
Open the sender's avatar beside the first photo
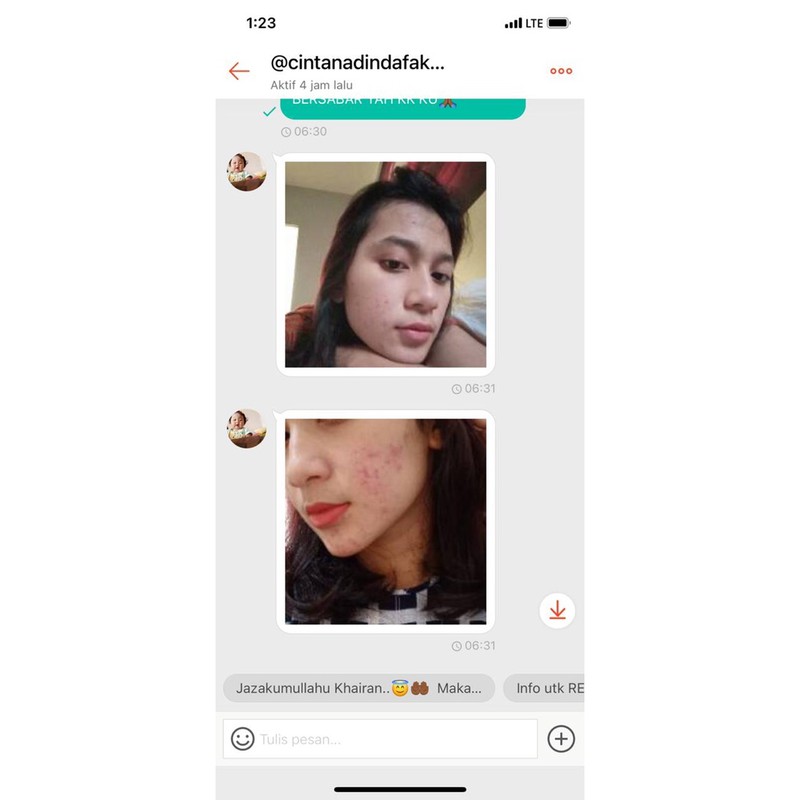click(x=246, y=172)
